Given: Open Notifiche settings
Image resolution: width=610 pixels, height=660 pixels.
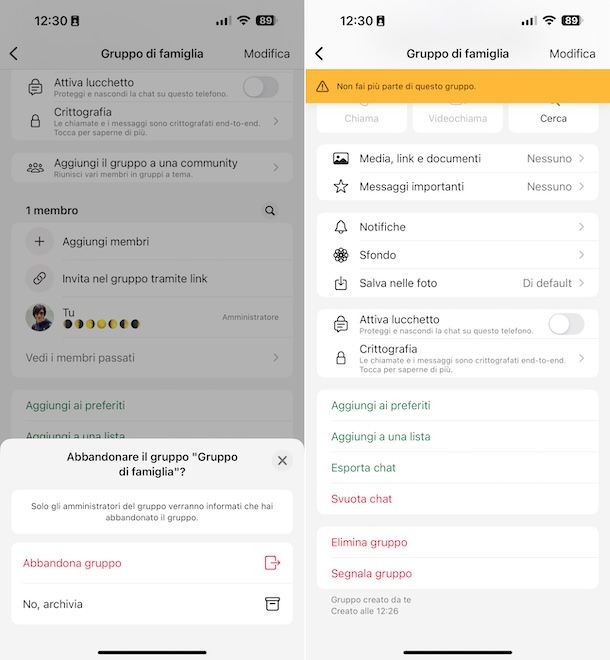Looking at the screenshot, I should (x=457, y=227).
